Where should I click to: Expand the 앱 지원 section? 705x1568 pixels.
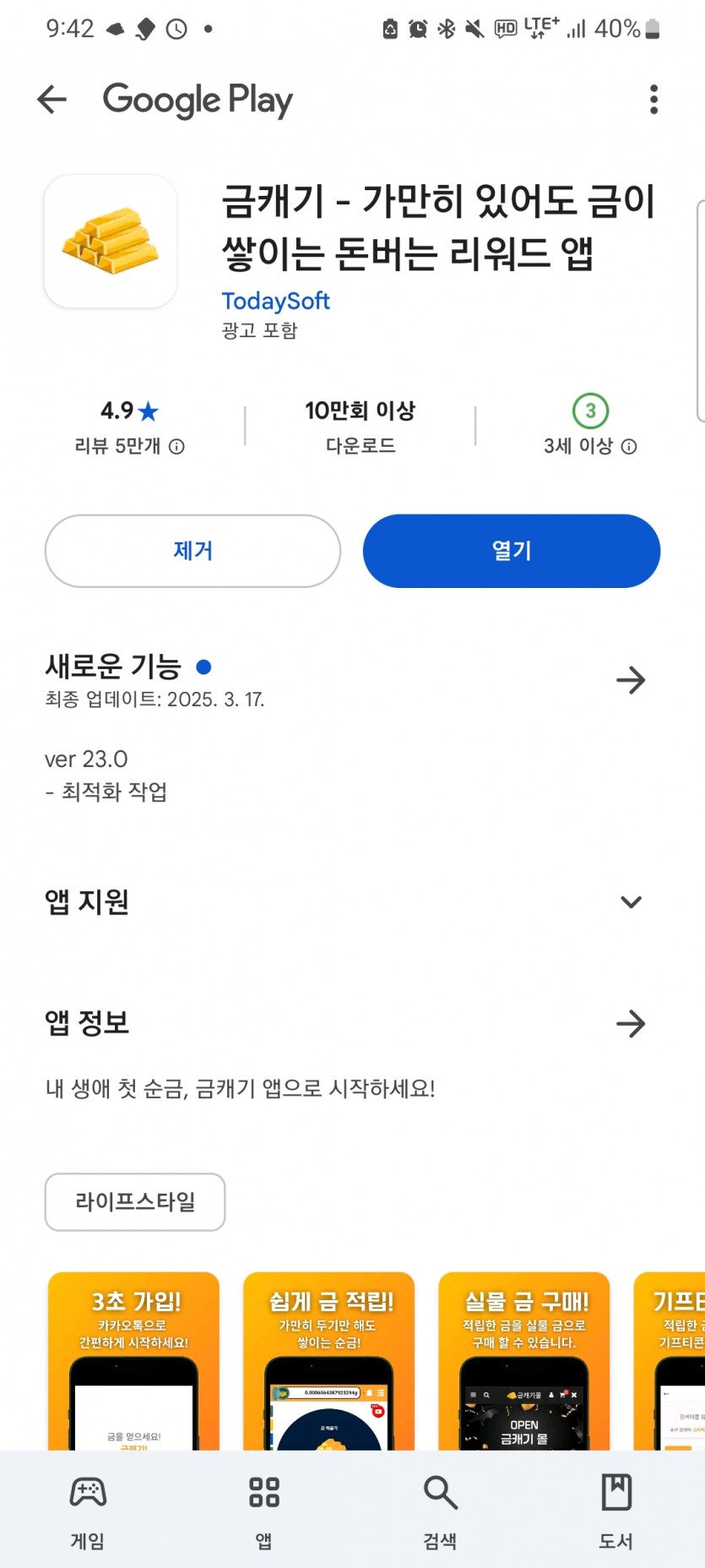click(631, 902)
